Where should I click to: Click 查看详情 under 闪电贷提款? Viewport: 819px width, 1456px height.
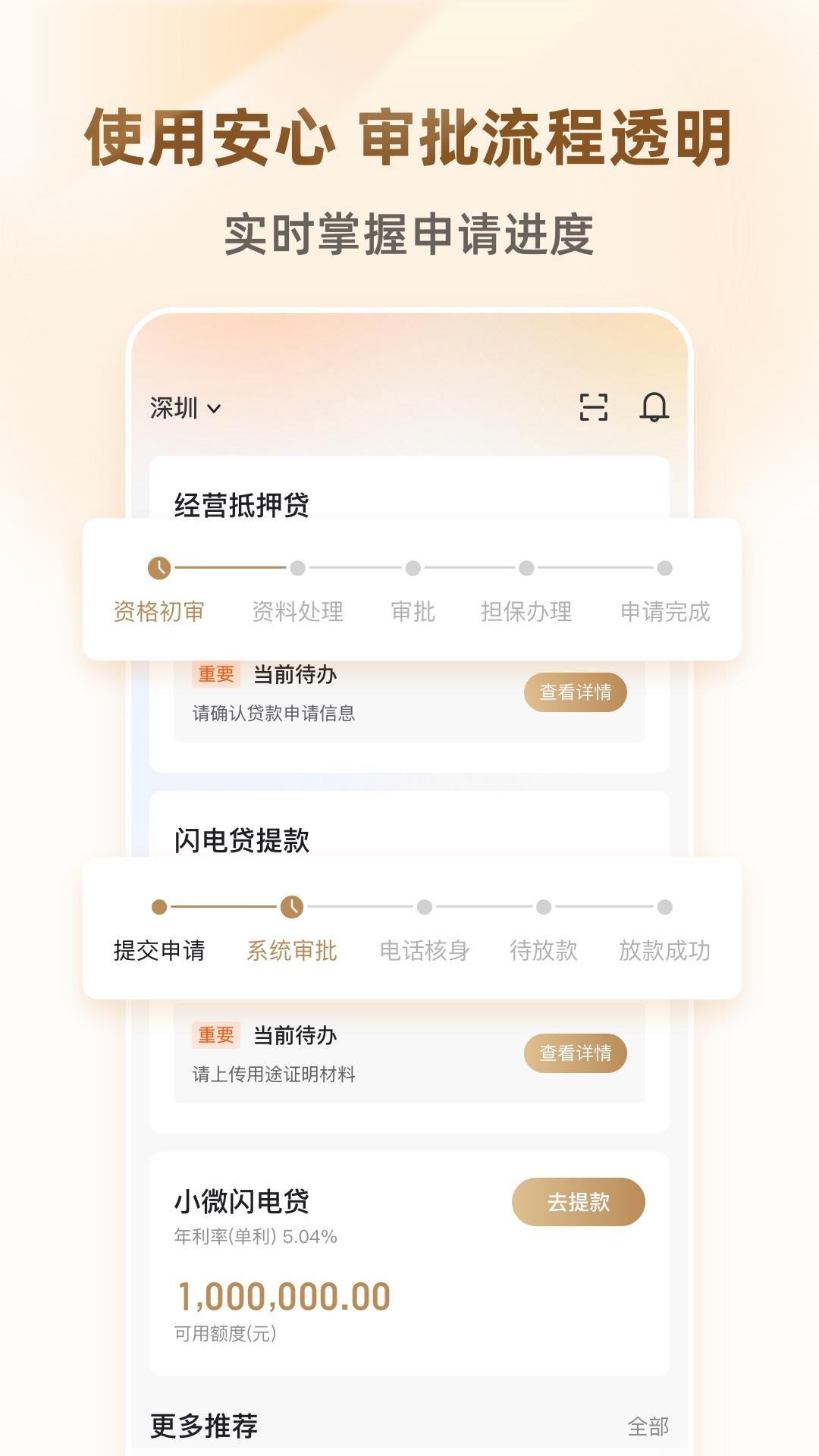[x=575, y=1053]
